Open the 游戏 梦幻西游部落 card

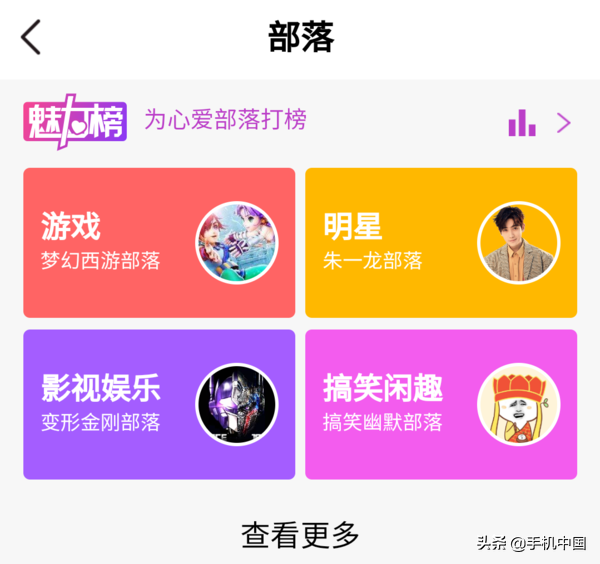[159, 243]
